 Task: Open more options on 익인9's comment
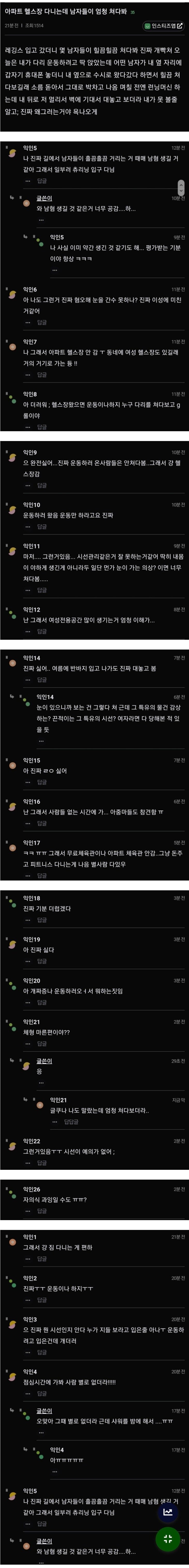(27, 485)
